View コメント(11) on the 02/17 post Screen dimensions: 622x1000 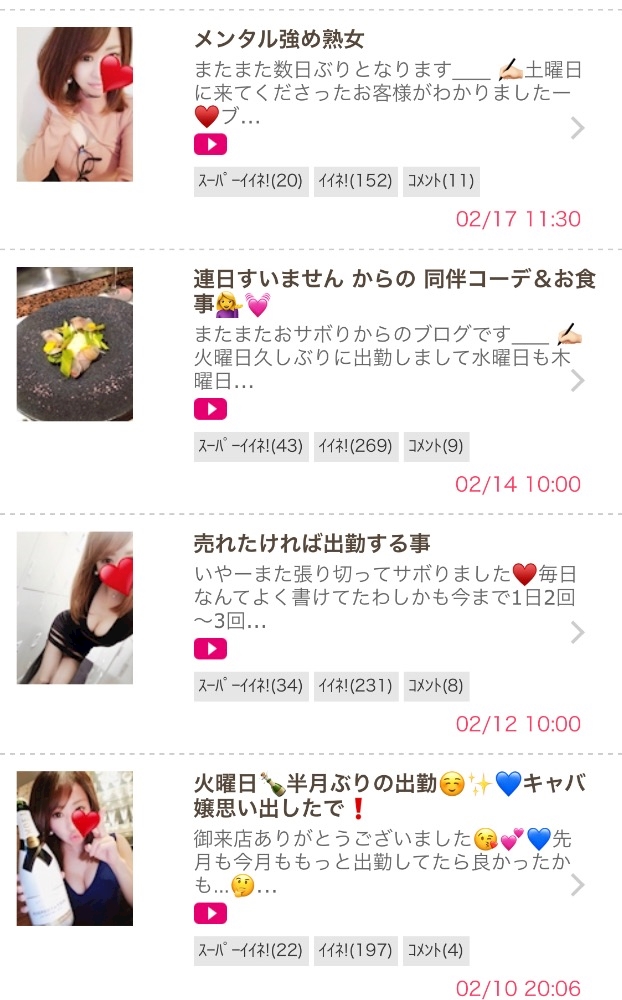pos(440,181)
